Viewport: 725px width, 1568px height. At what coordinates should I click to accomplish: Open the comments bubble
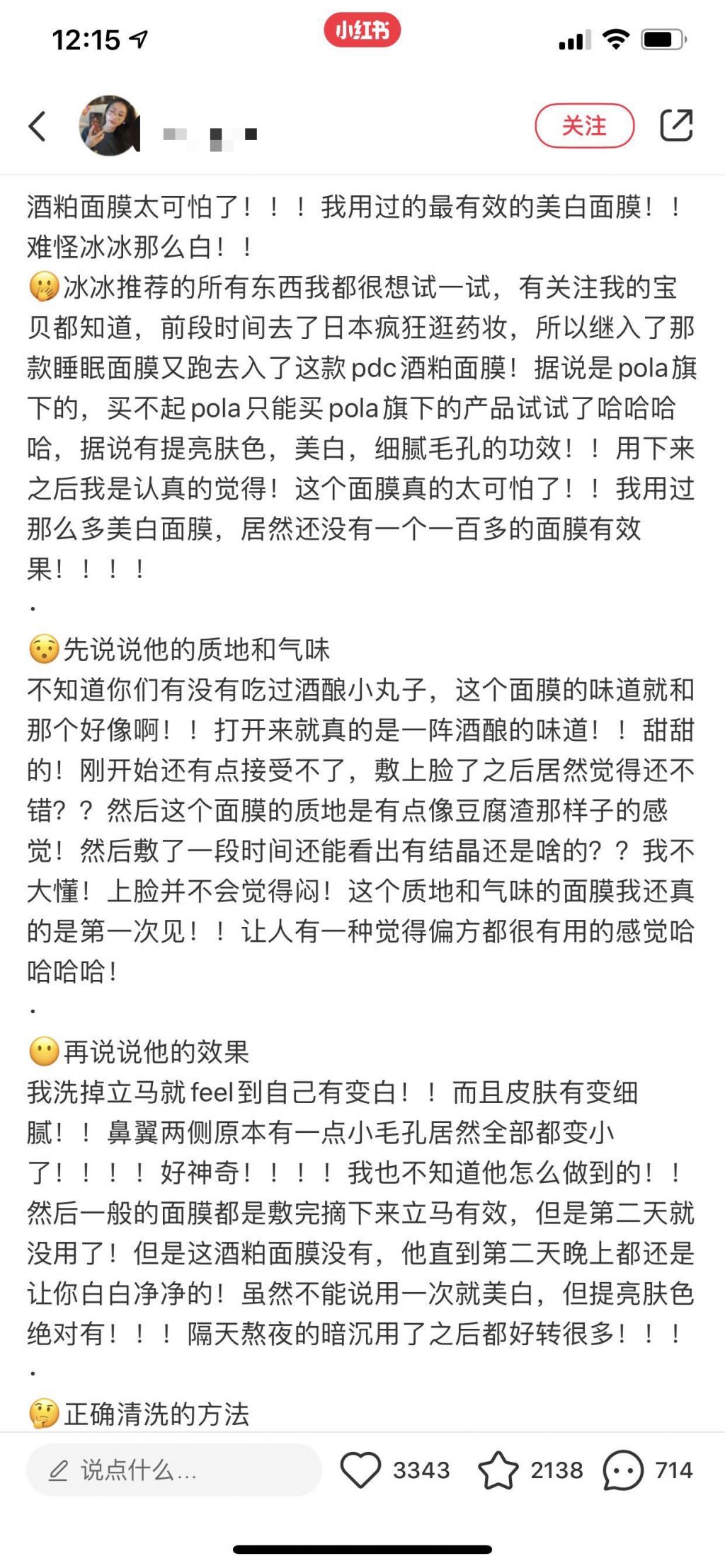tap(623, 1470)
